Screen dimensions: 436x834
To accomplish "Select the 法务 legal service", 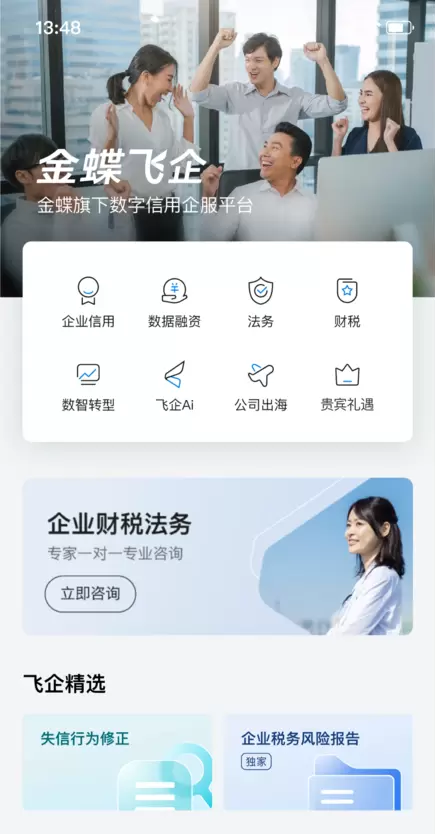I will pos(261,302).
